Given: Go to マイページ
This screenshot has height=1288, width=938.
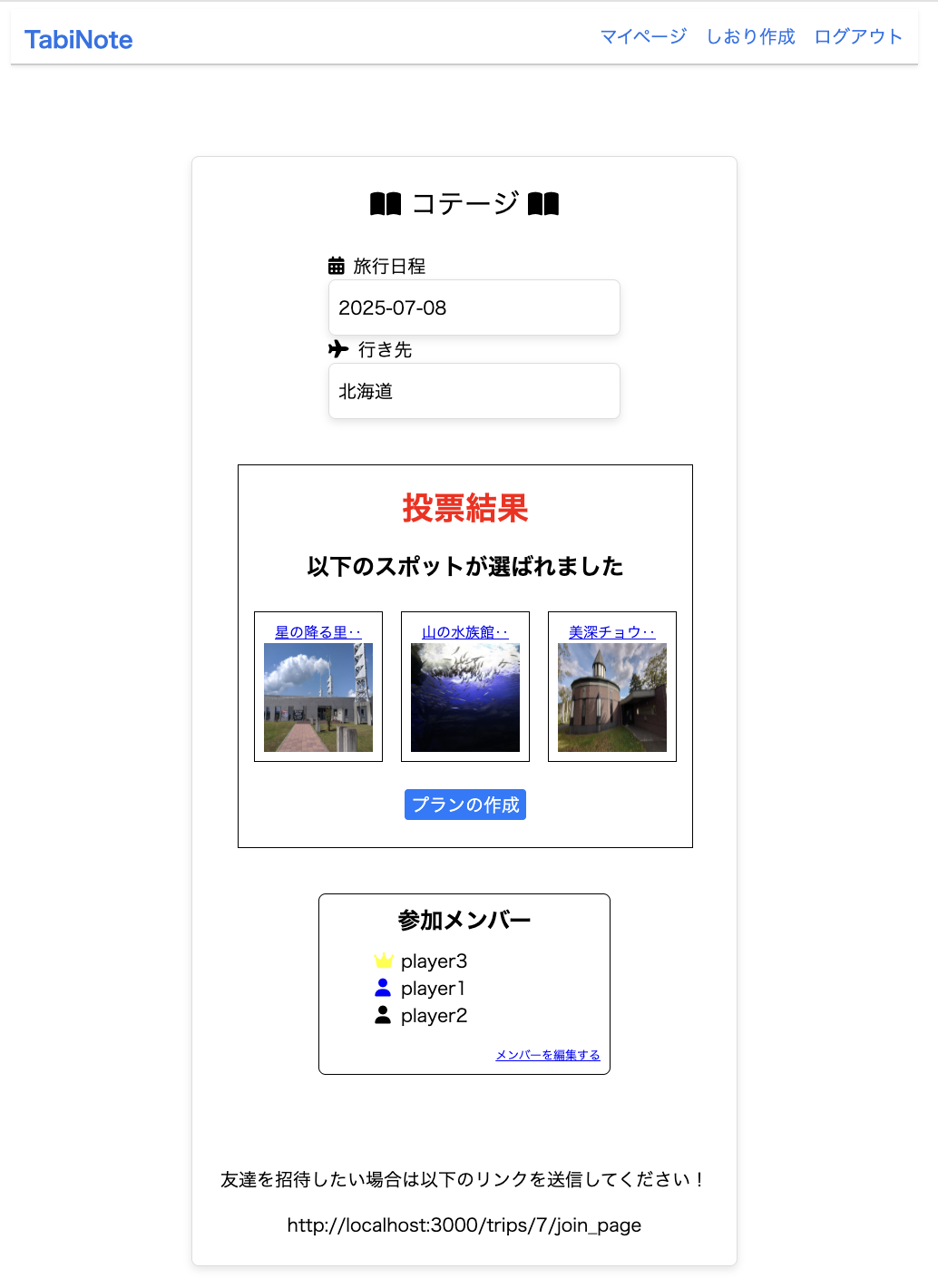Looking at the screenshot, I should (643, 36).
